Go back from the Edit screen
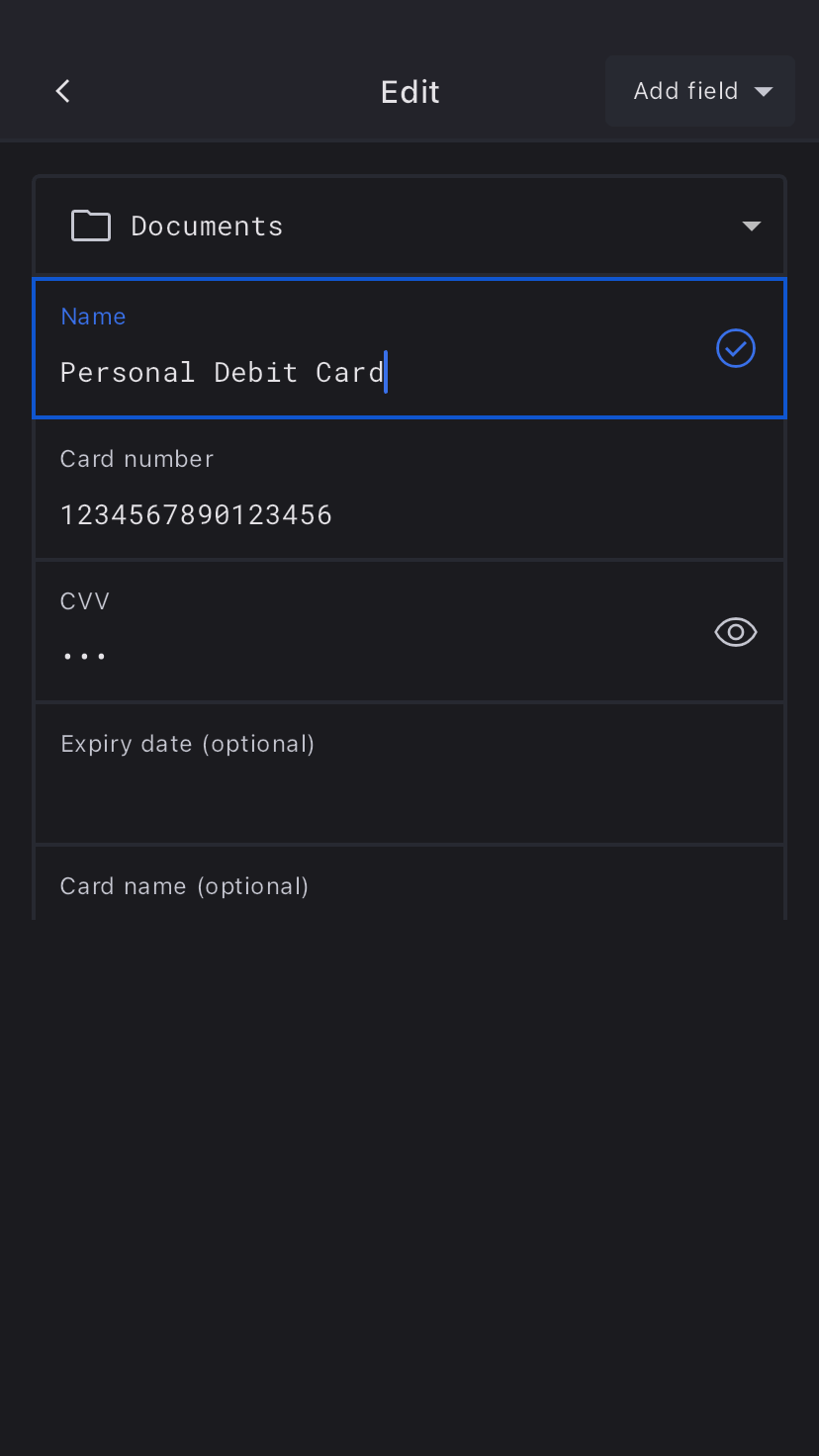Image resolution: width=819 pixels, height=1456 pixels. [62, 91]
